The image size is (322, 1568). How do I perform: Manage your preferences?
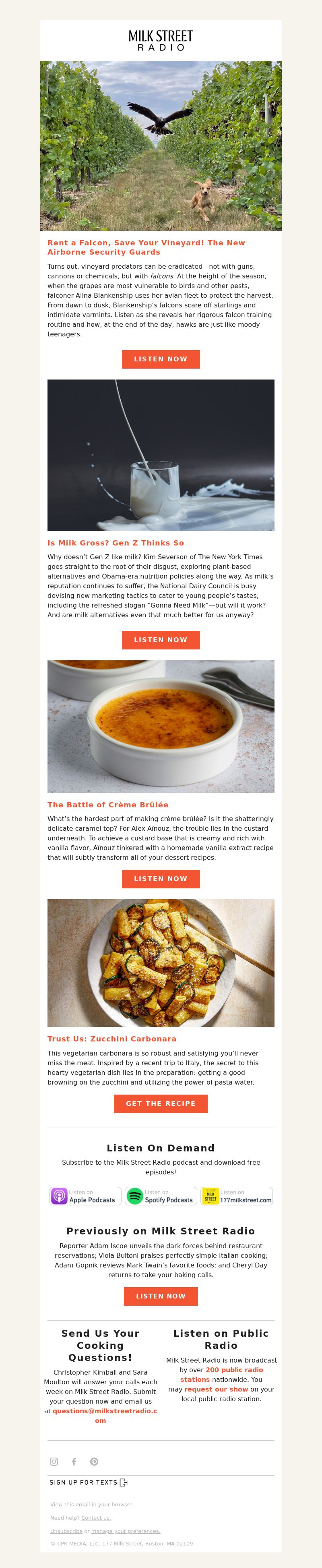coord(126,1531)
